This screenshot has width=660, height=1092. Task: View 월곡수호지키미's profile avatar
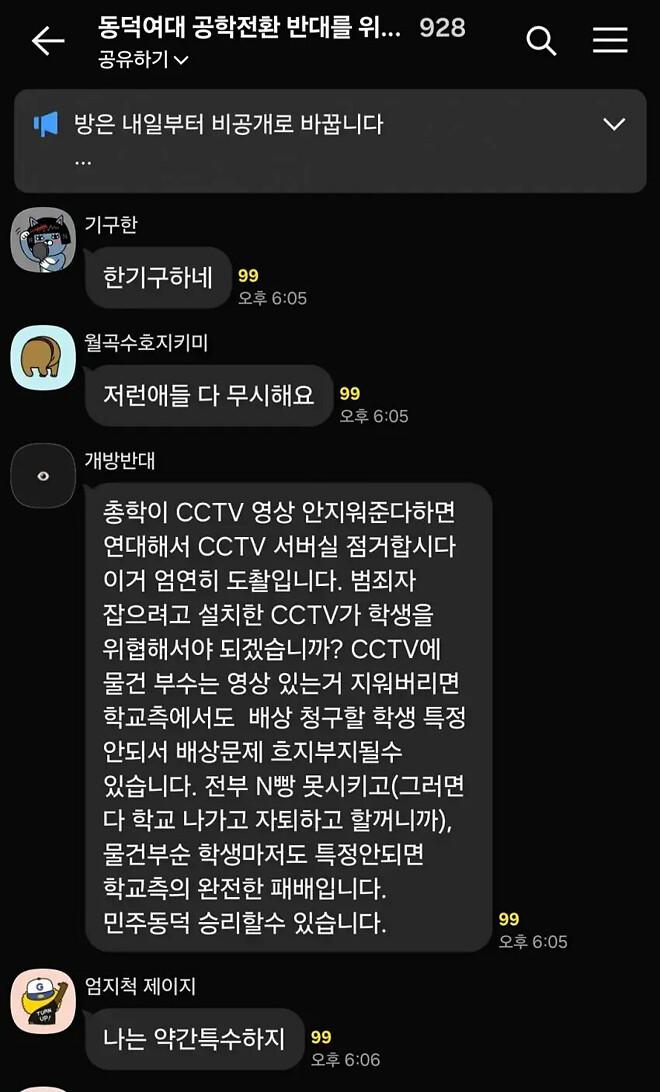(43, 358)
